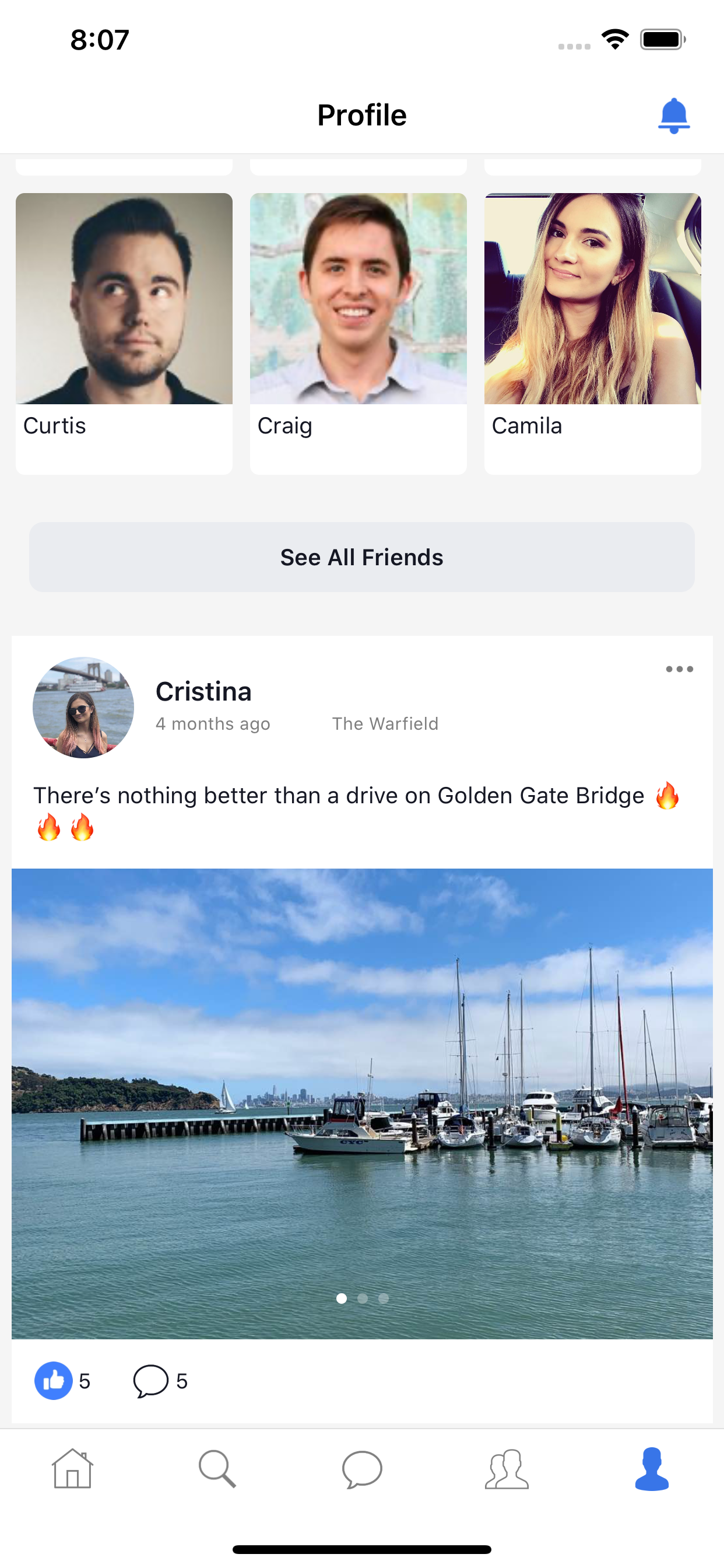
Task: Open The Warfield location link
Action: tap(386, 724)
